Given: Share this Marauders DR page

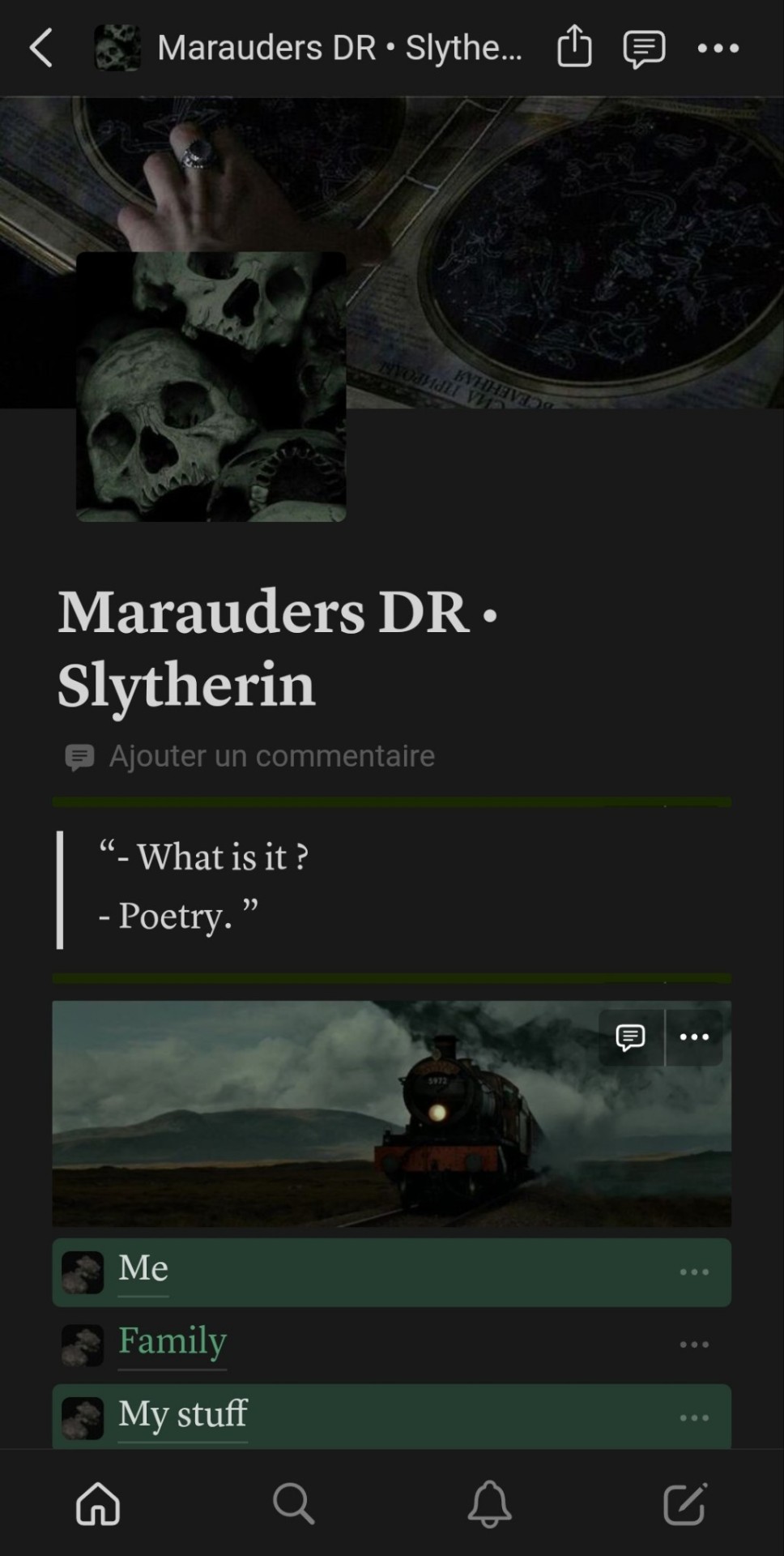Looking at the screenshot, I should (574, 47).
